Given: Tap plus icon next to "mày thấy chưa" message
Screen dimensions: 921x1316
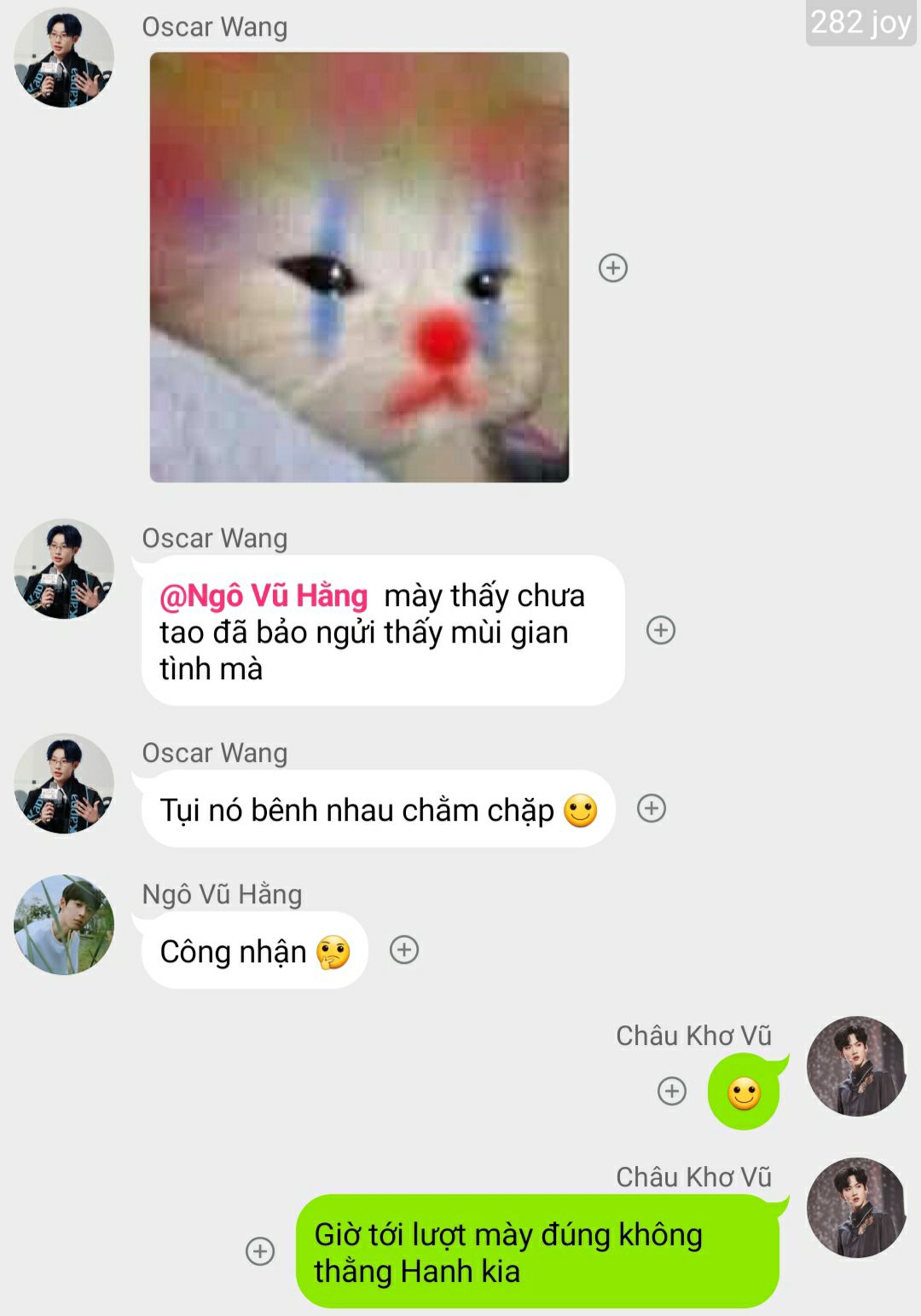Looking at the screenshot, I should [661, 631].
